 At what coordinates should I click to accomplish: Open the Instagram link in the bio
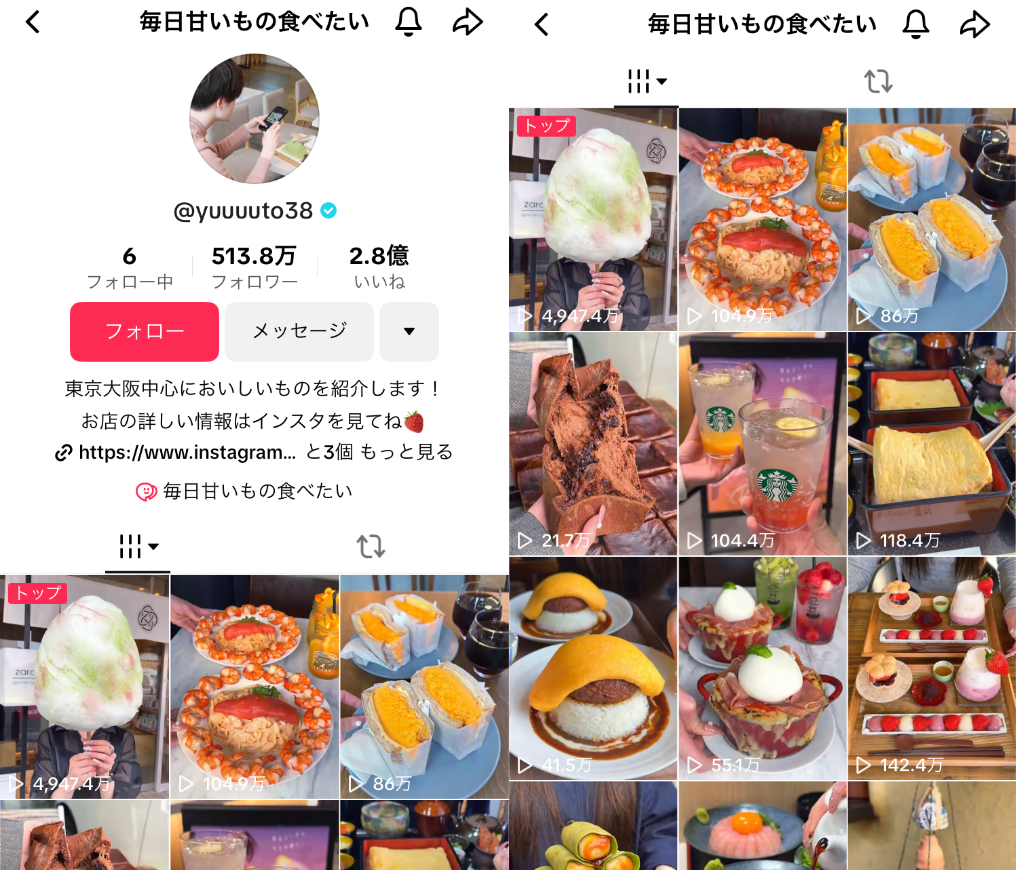(x=186, y=452)
